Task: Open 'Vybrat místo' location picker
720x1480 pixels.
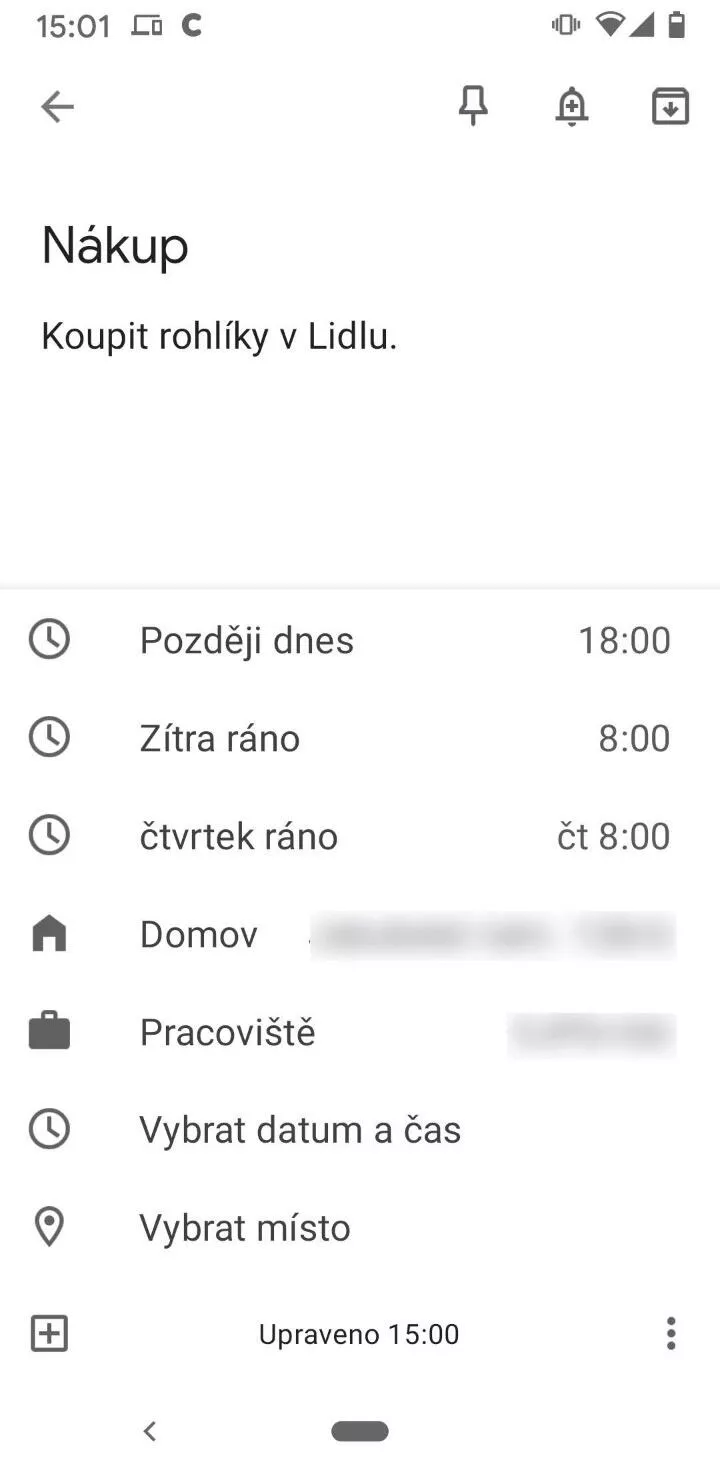Action: tap(360, 1228)
